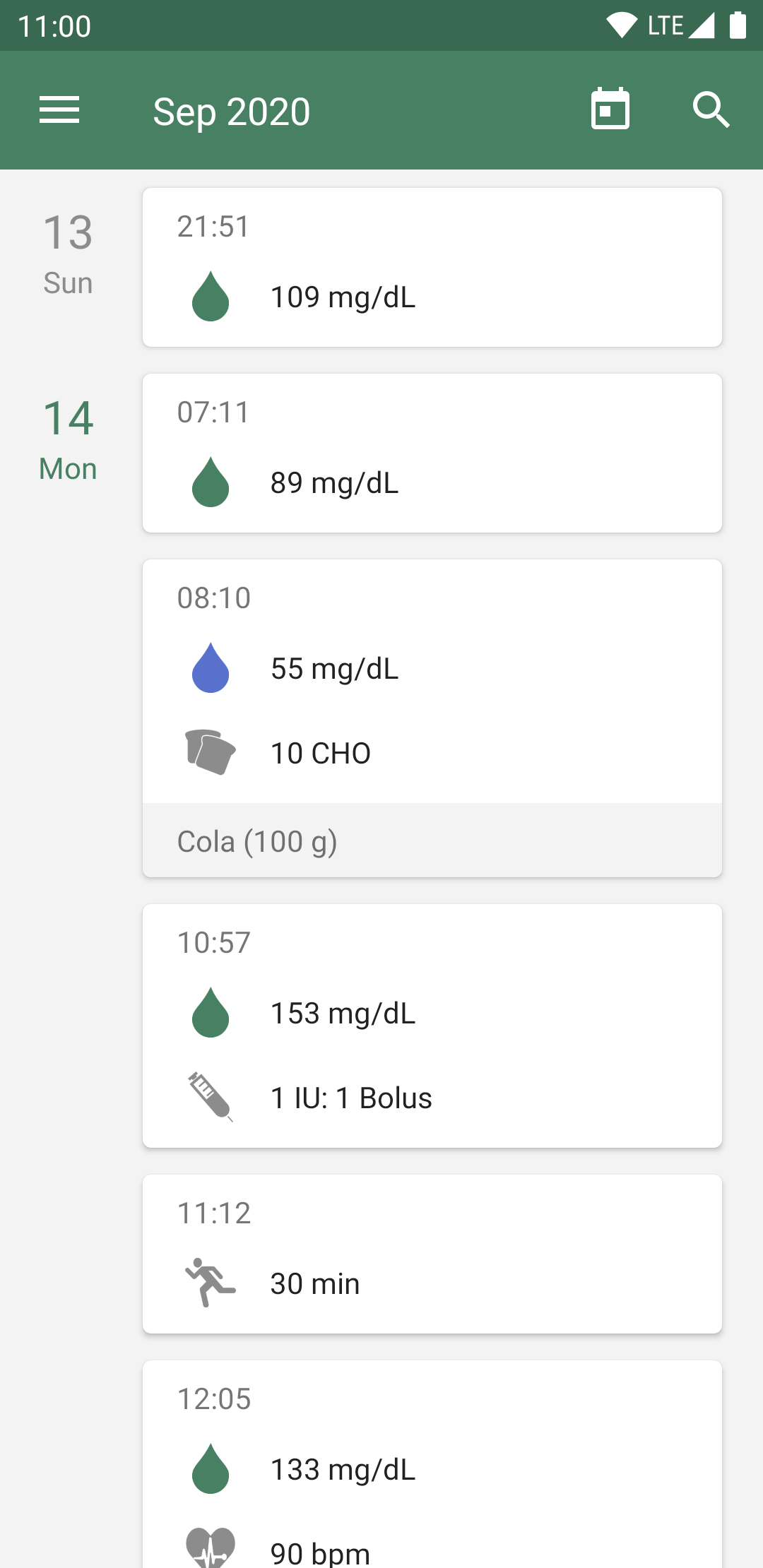763x1568 pixels.
Task: Open the calendar date picker
Action: pos(610,110)
